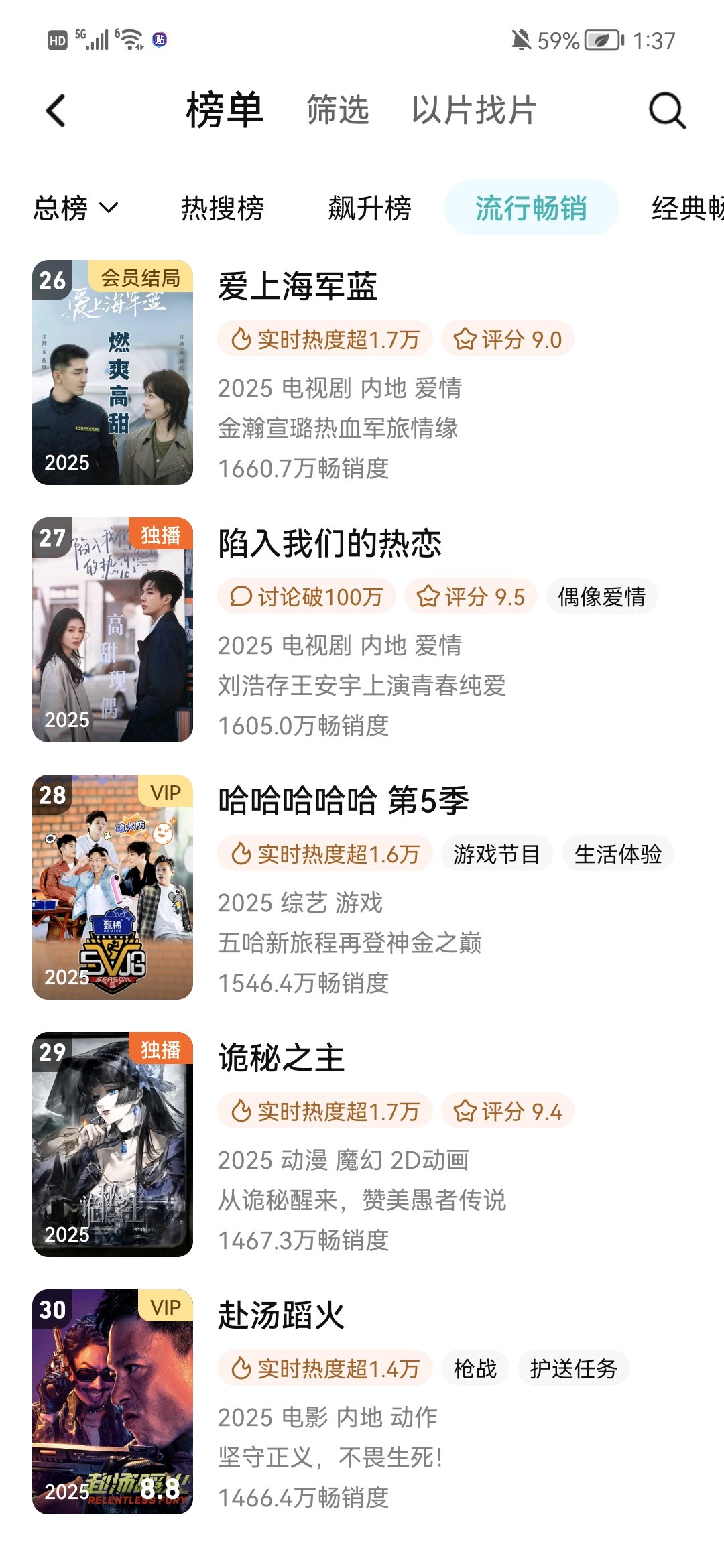Select the 热搜榜 ranking

coord(223,208)
